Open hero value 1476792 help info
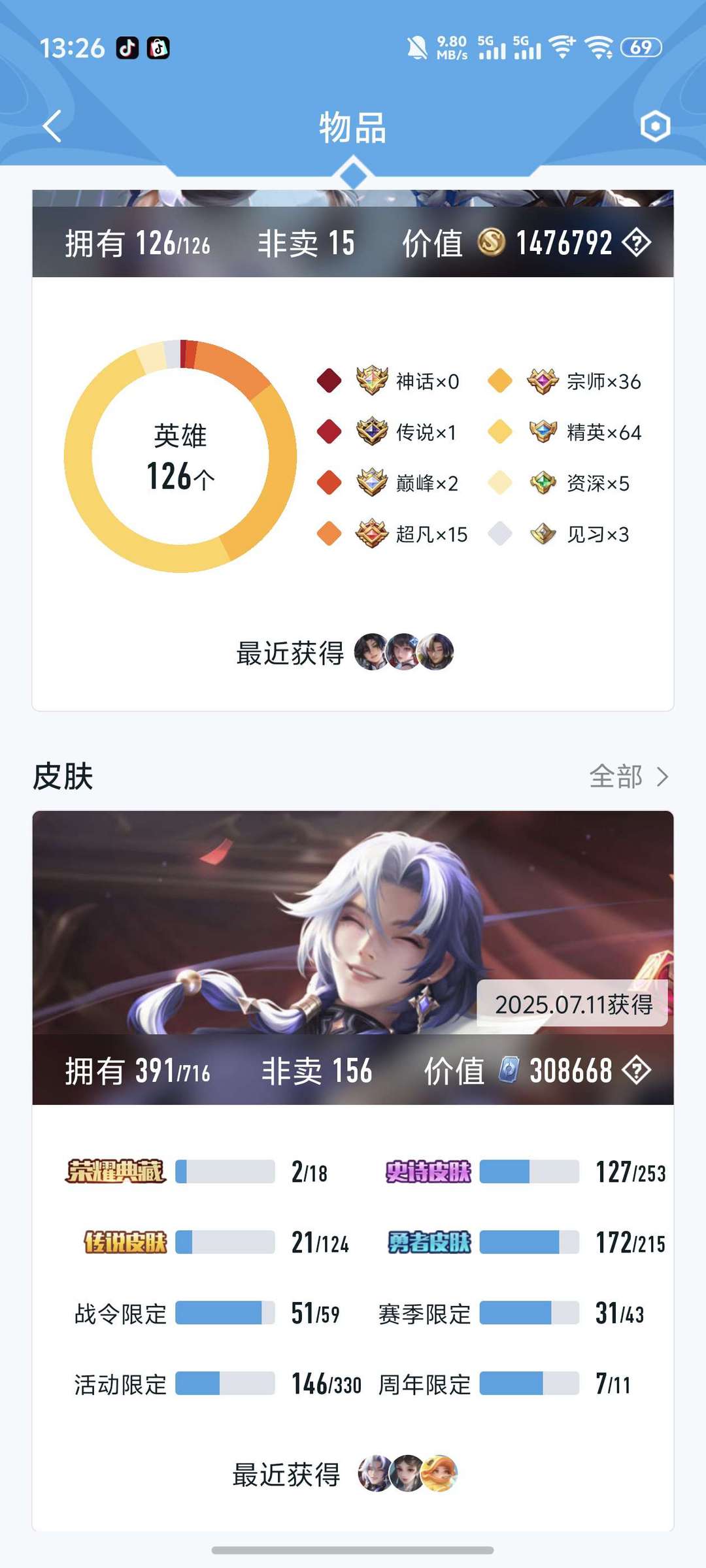The height and width of the screenshot is (1568, 706). point(636,243)
